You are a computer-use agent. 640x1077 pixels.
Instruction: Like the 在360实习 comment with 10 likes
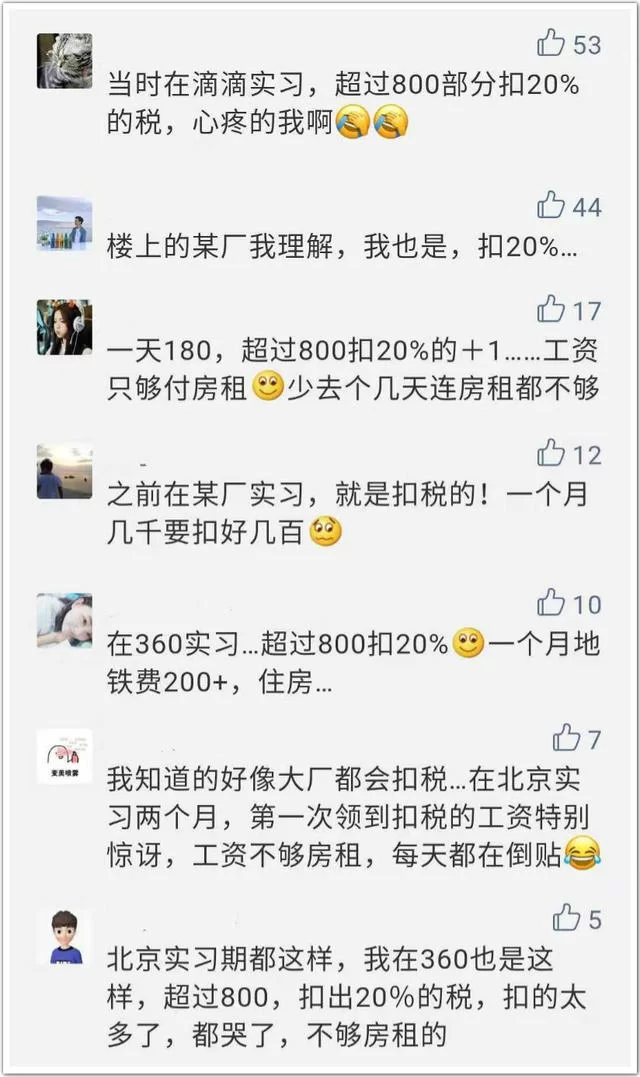point(551,603)
